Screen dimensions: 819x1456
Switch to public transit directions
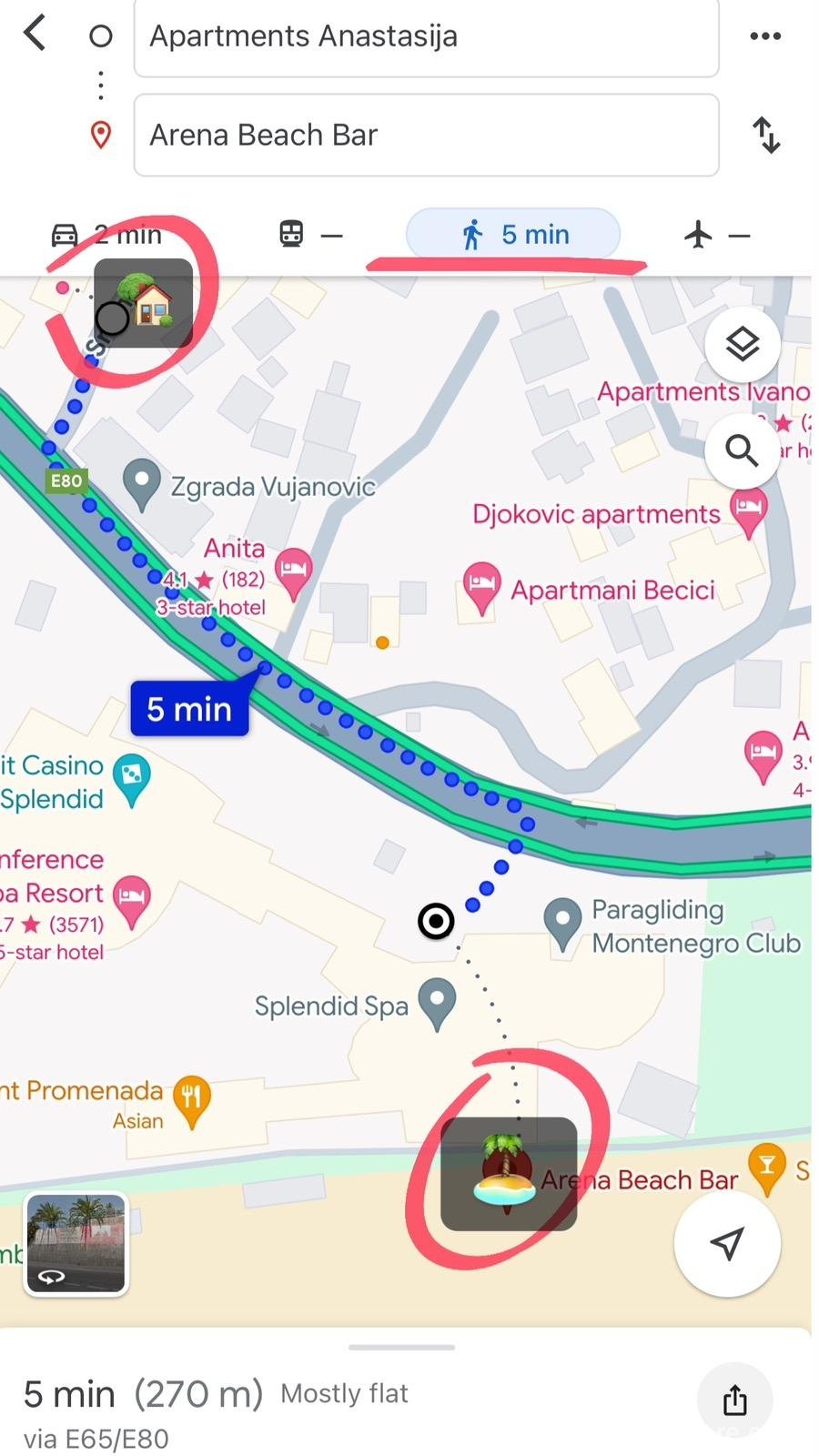coord(310,235)
